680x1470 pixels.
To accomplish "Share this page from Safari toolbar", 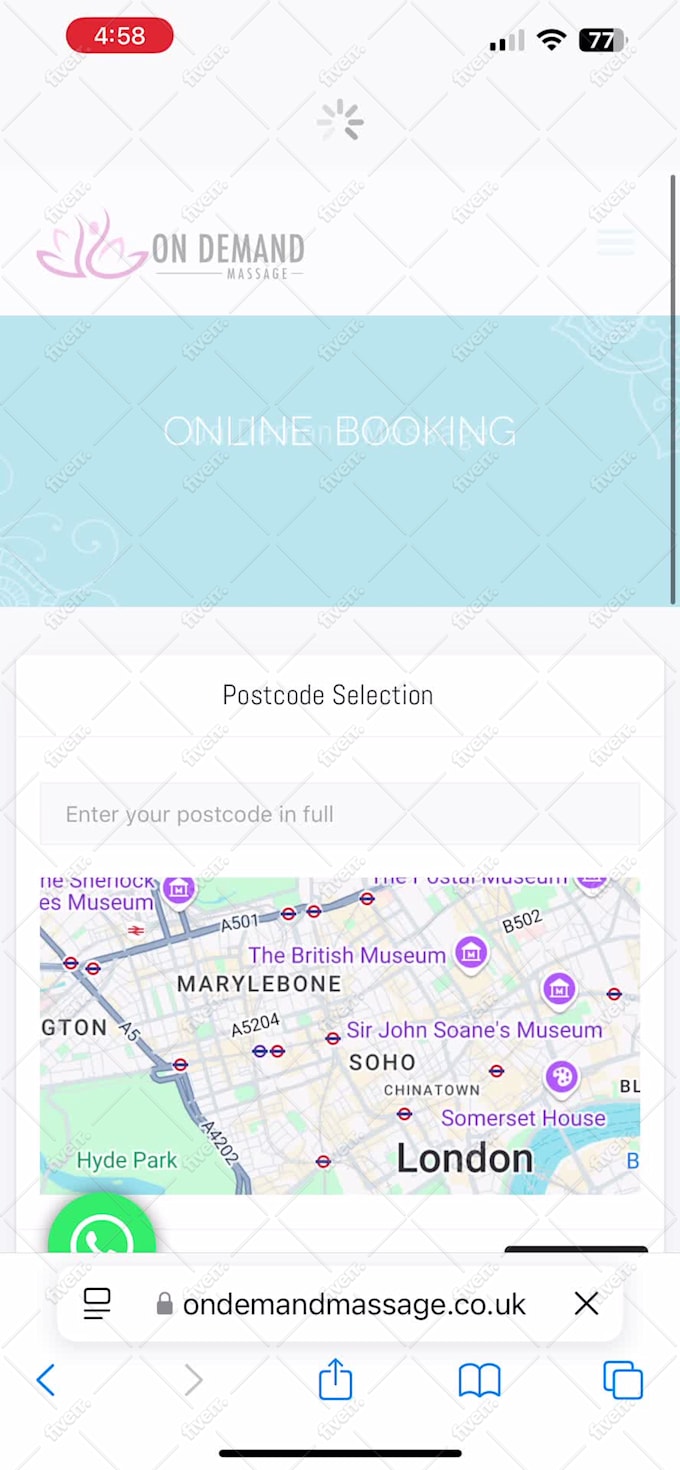I will pos(335,1380).
